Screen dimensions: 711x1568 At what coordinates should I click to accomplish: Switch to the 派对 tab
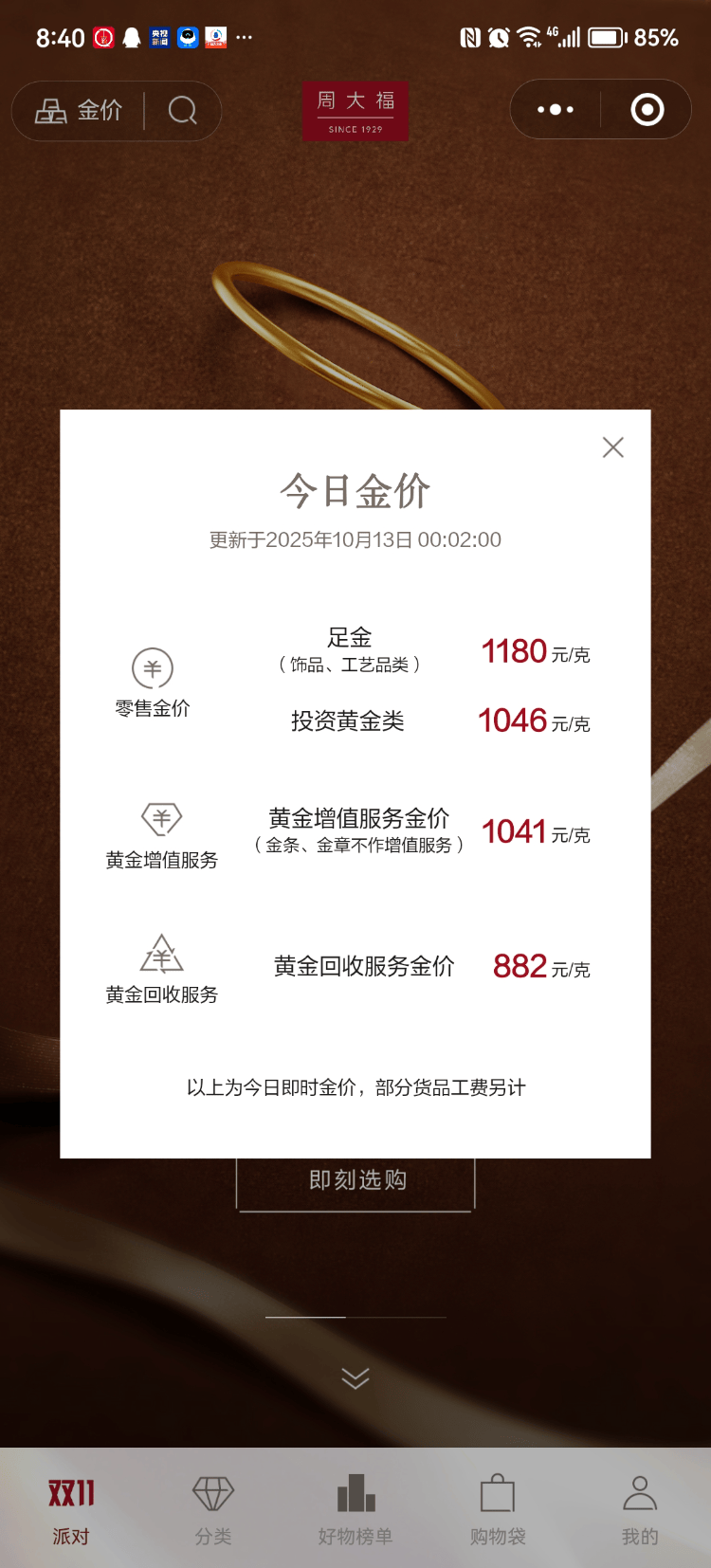pos(71,1508)
